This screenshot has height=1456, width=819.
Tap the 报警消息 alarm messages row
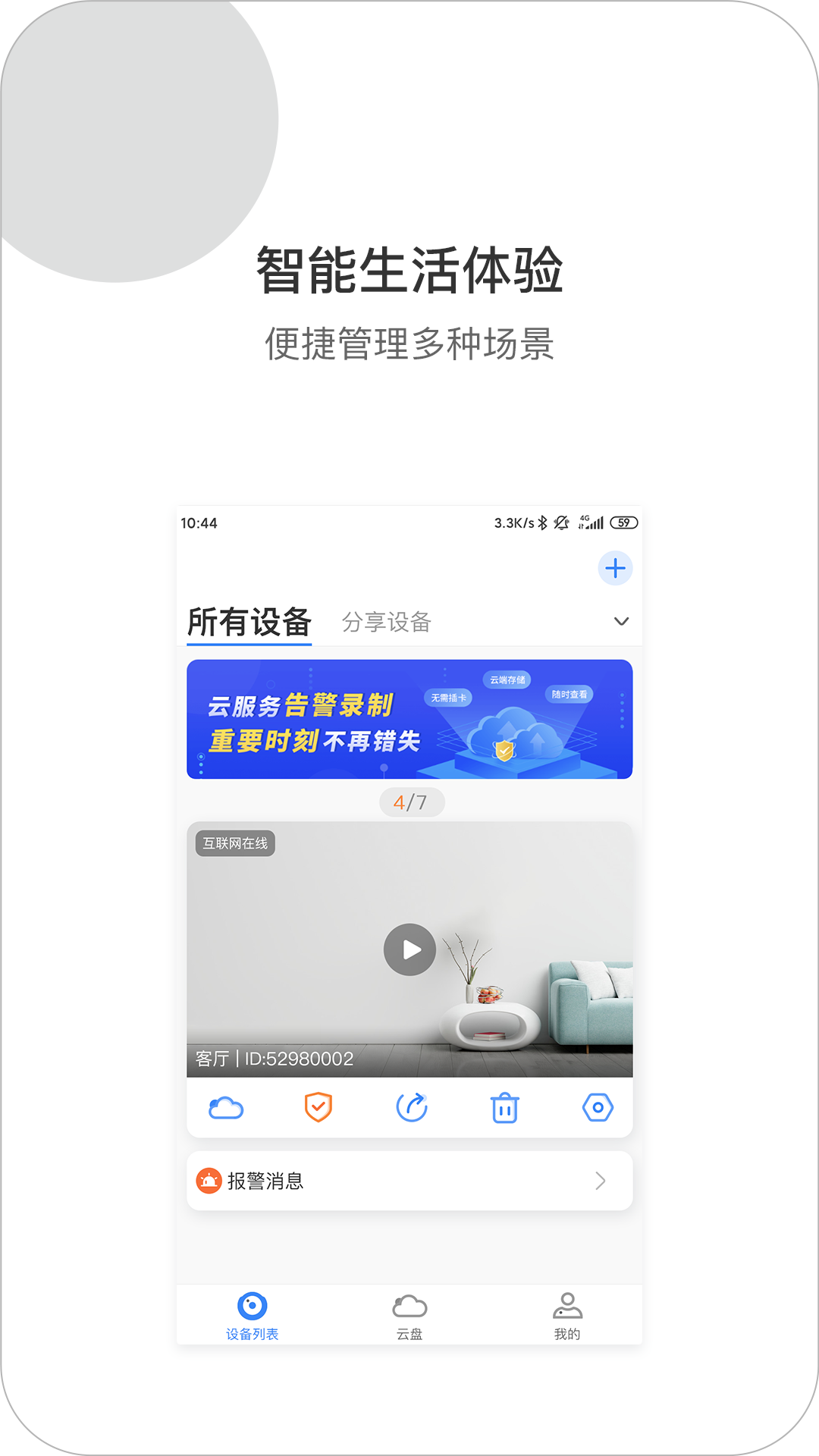coord(409,1180)
